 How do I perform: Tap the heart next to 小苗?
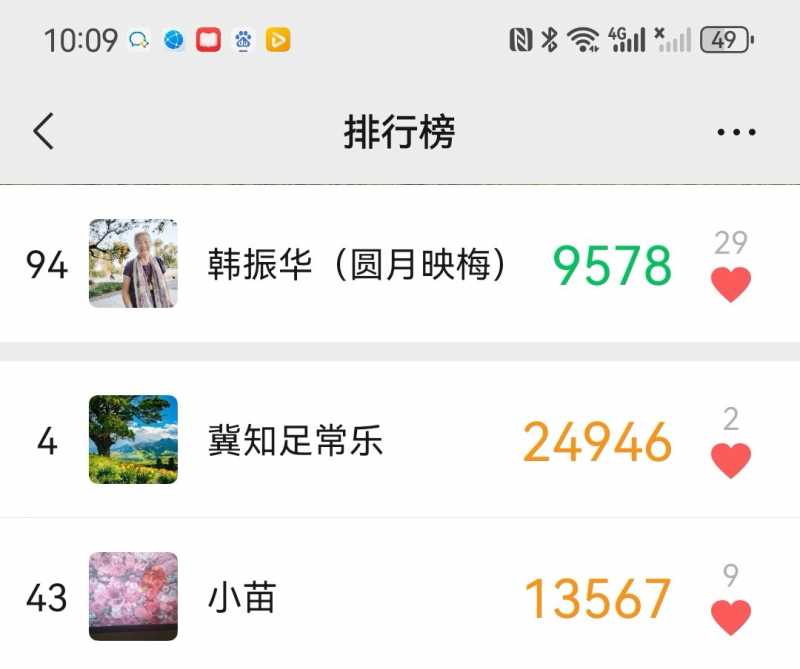[731, 616]
